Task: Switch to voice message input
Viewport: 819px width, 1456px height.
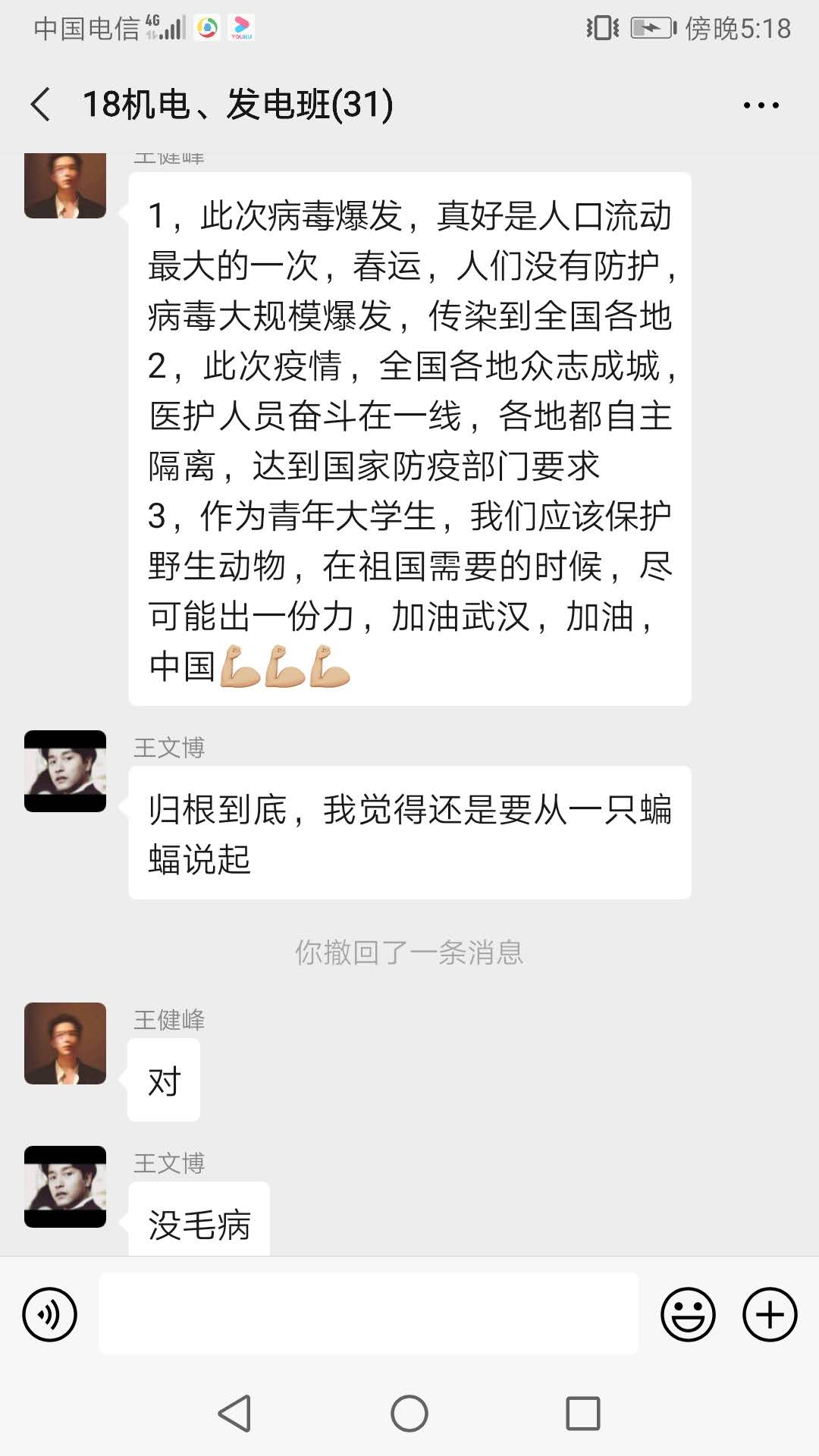Action: coord(50,1314)
